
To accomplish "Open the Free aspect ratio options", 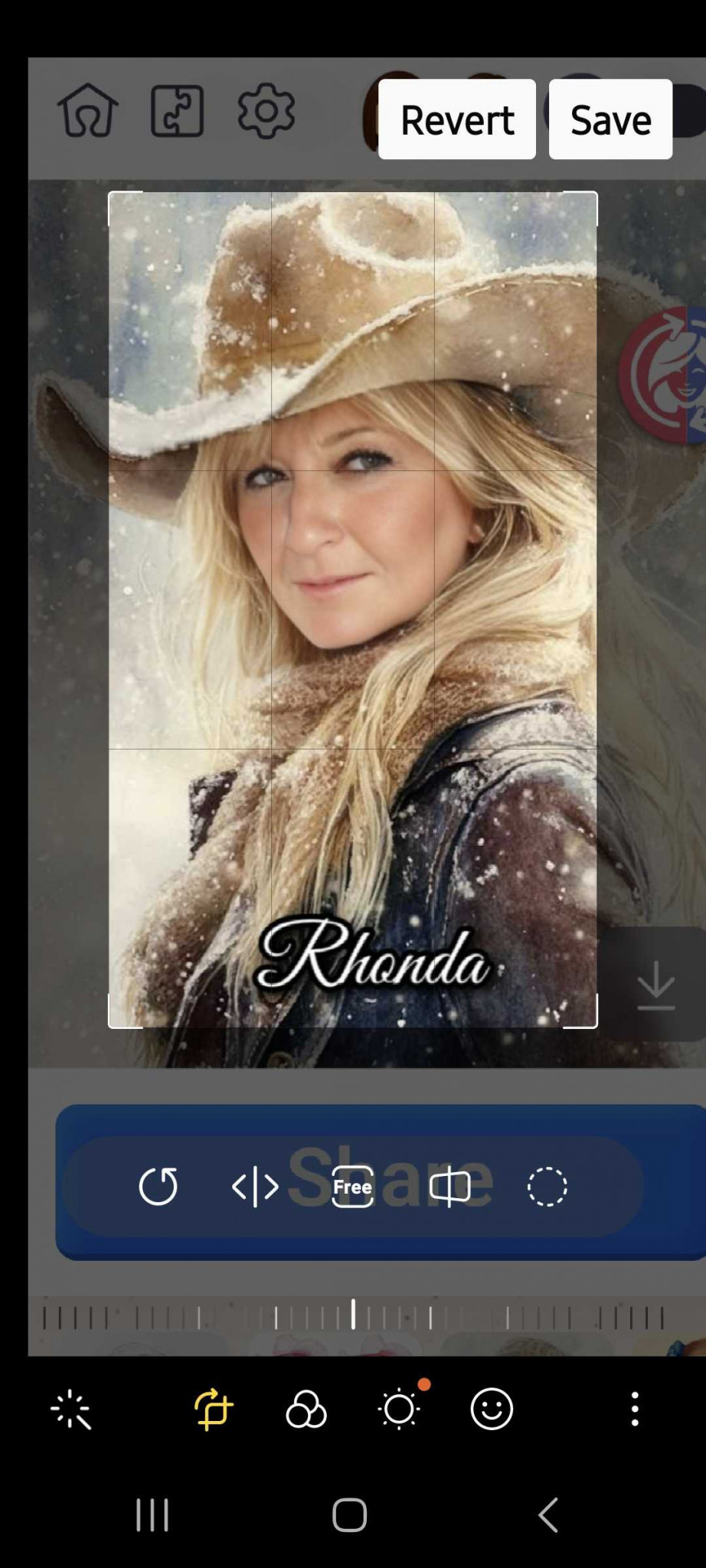I will pos(352,1186).
